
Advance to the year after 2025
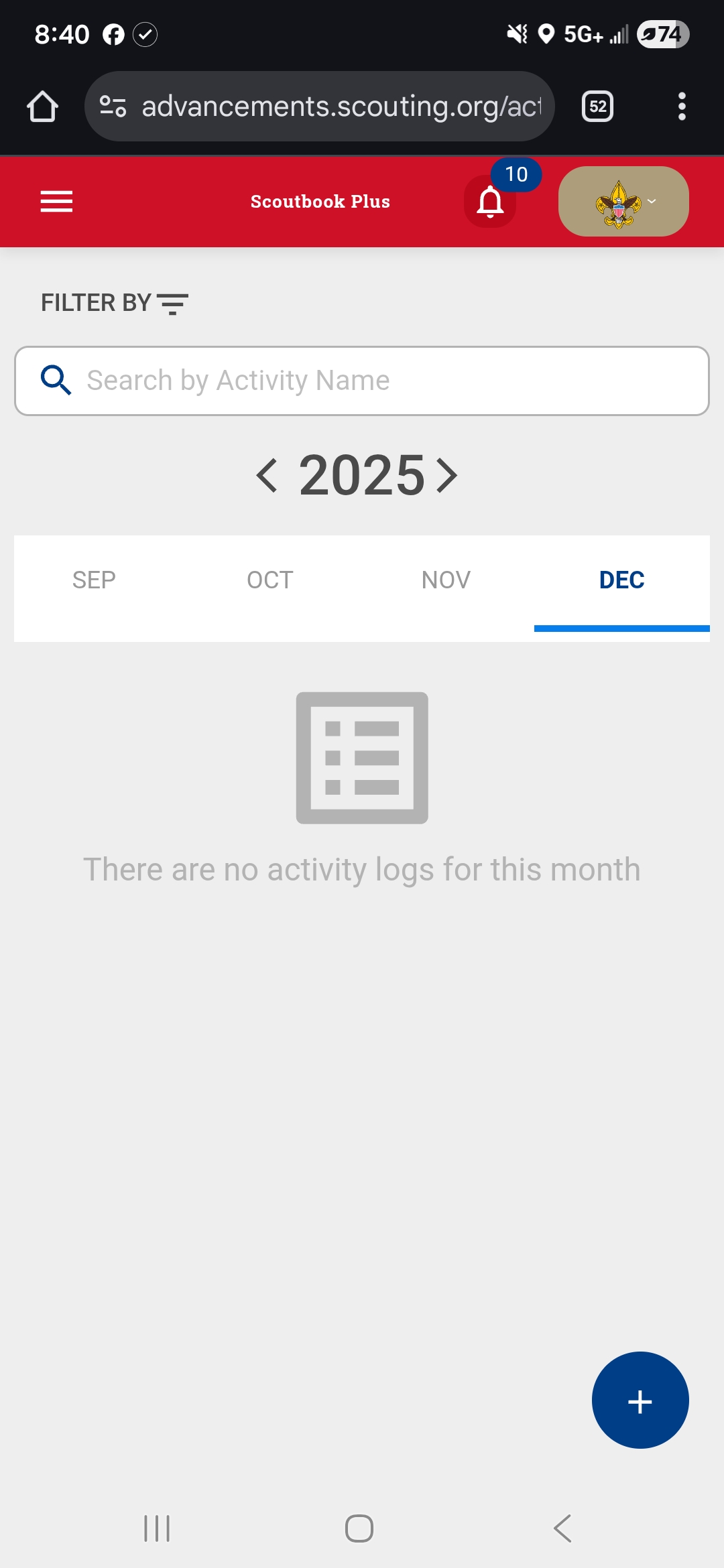coord(447,475)
